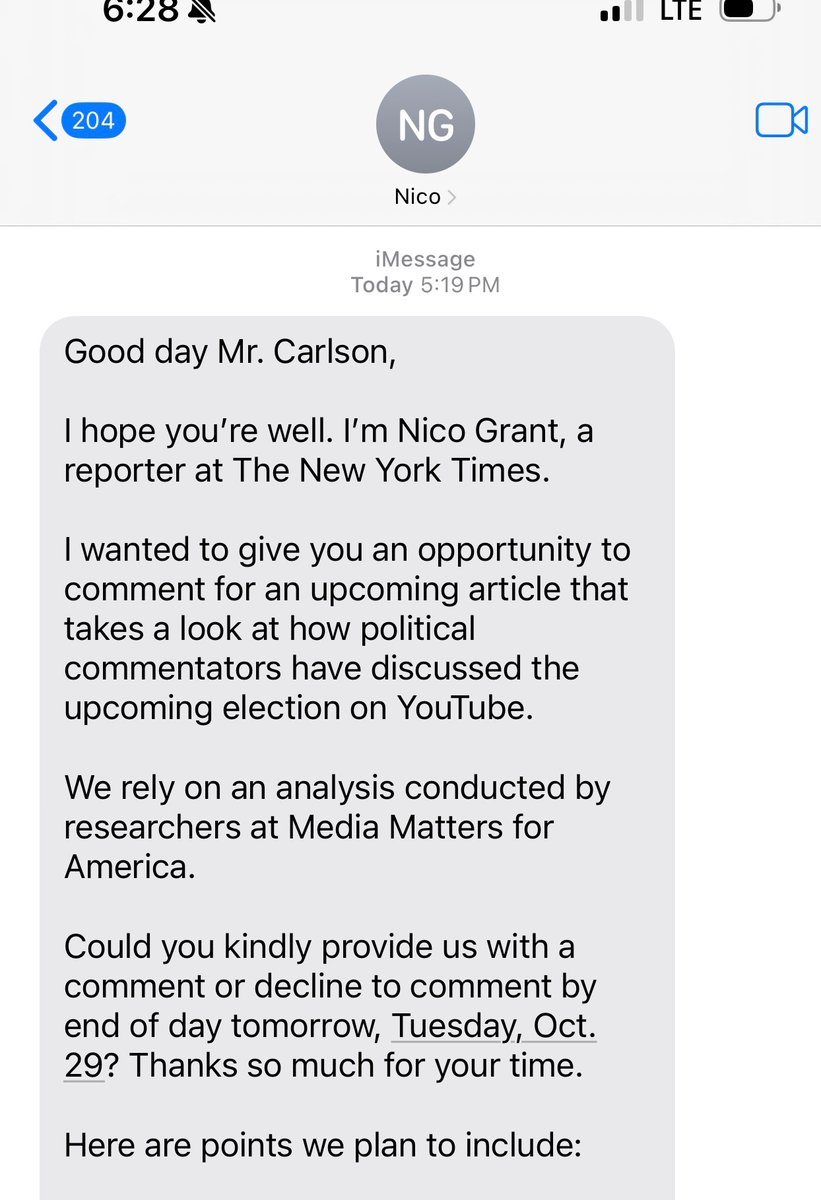Open Nico's contact details
The height and width of the screenshot is (1200, 821).
(425, 196)
